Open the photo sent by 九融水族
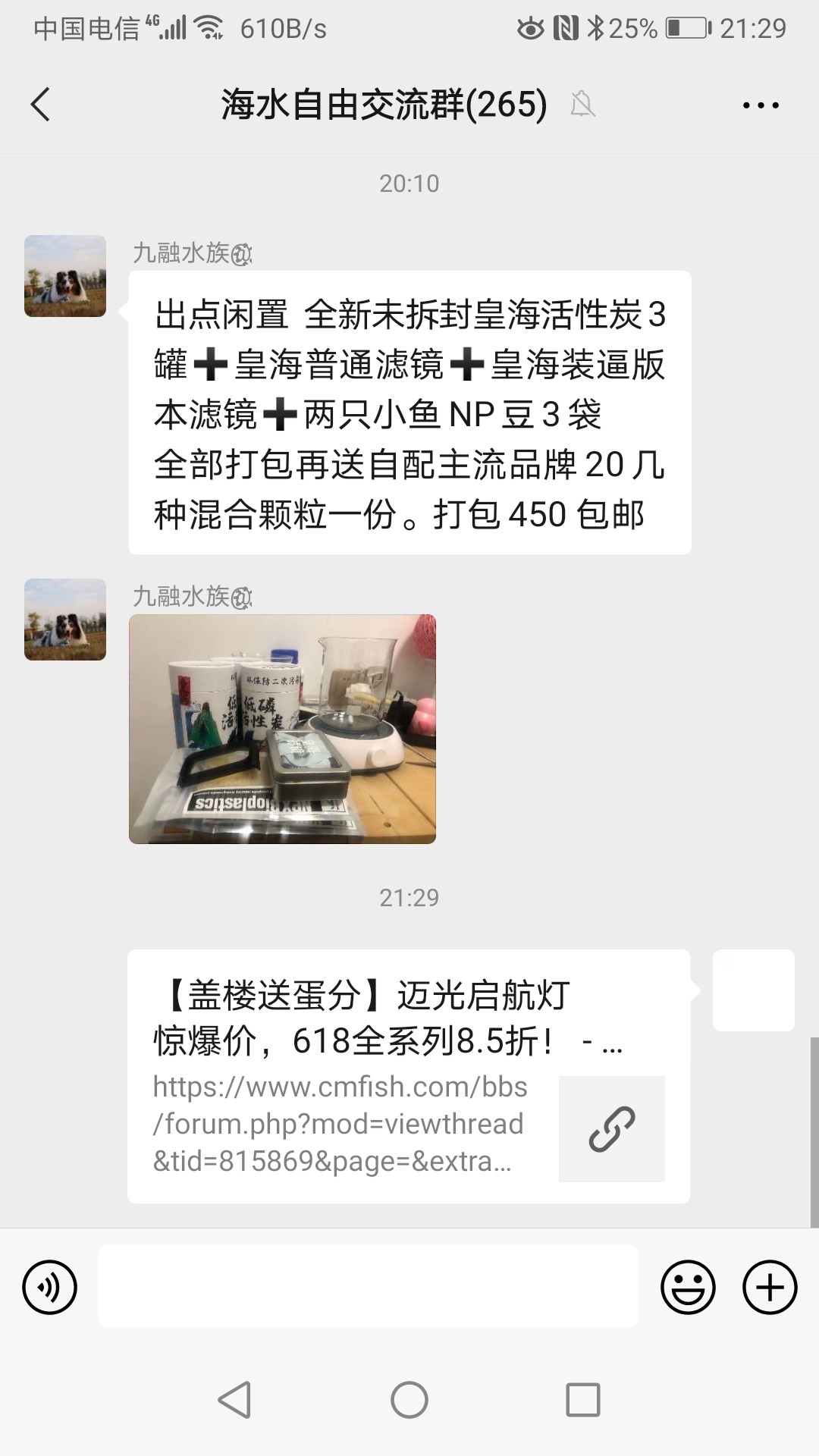Screen dimensions: 819x1456 tap(282, 729)
